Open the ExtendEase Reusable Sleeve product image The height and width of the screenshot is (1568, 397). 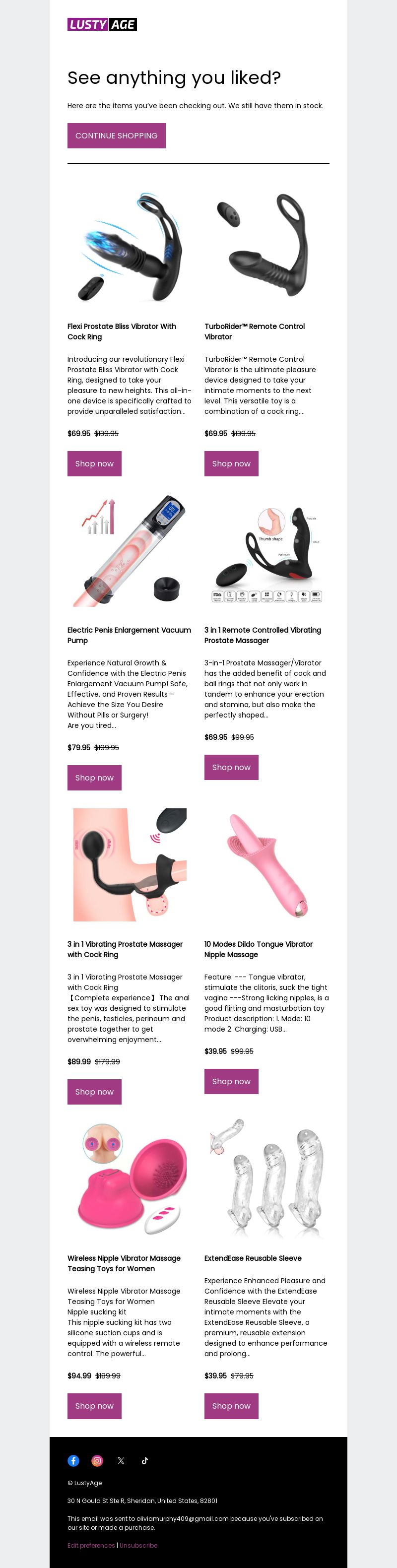tap(266, 1178)
